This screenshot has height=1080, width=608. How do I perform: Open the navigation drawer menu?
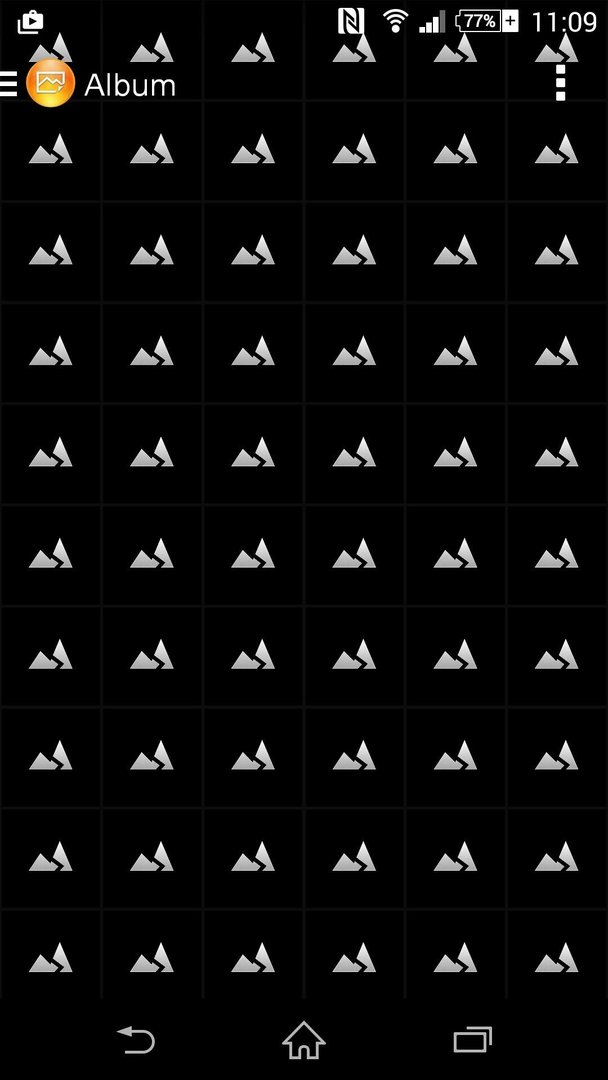8,84
